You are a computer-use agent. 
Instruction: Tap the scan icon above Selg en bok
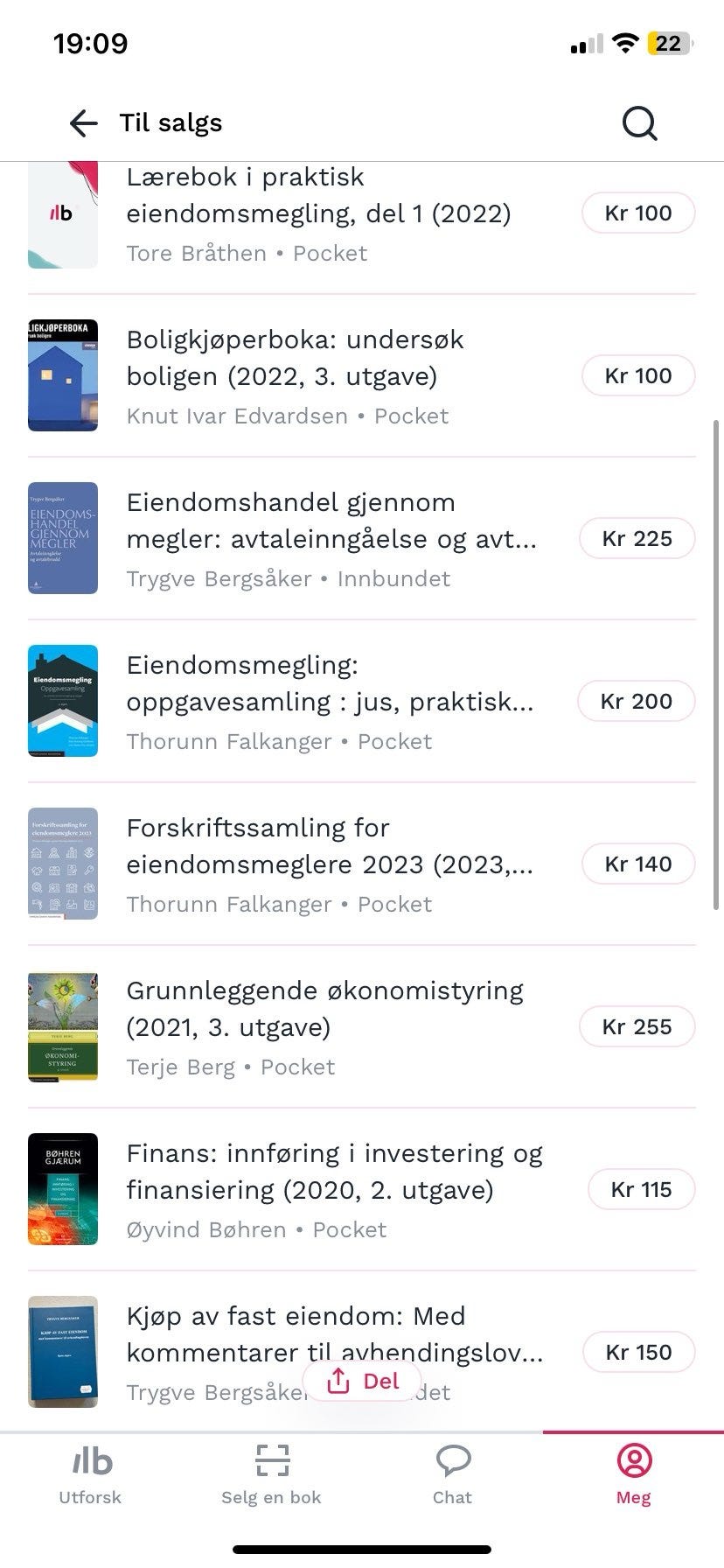pyautogui.click(x=271, y=1459)
